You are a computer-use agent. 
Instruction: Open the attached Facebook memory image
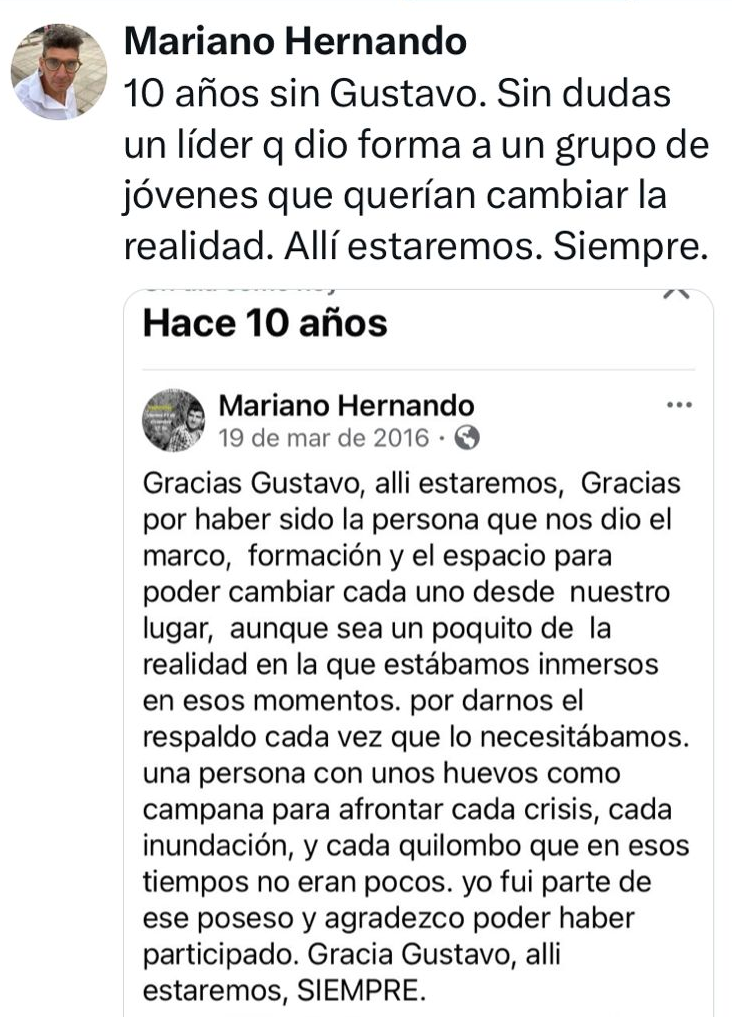[x=418, y=652]
